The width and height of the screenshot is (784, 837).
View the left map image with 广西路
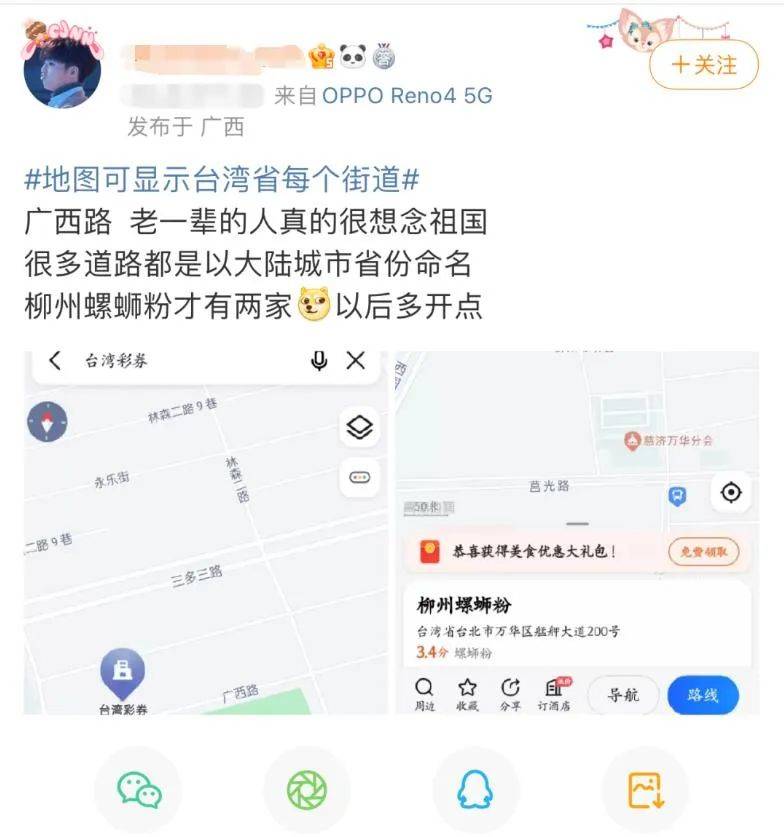pyautogui.click(x=206, y=532)
